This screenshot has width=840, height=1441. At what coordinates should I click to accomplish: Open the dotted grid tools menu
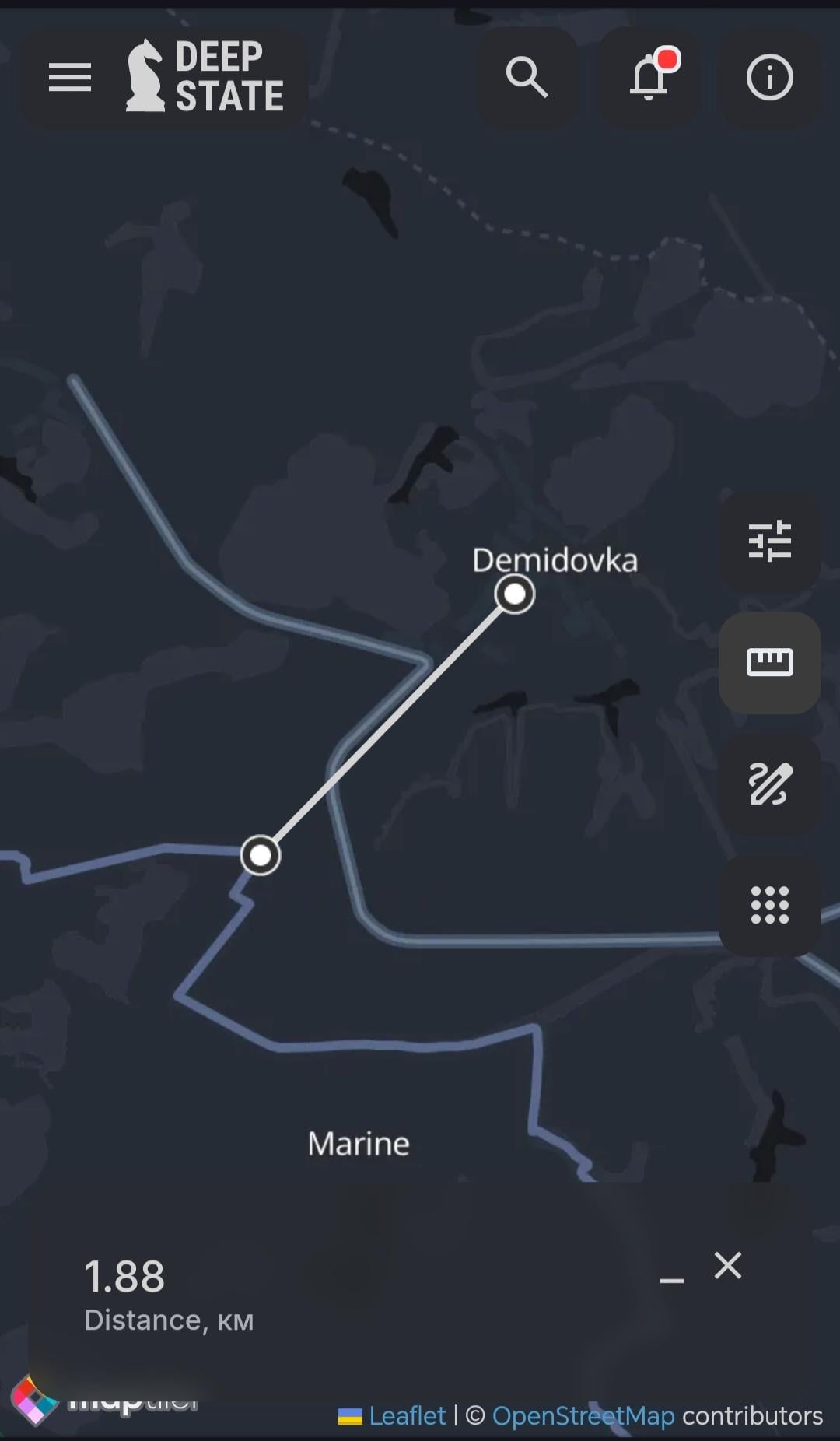pyautogui.click(x=770, y=905)
